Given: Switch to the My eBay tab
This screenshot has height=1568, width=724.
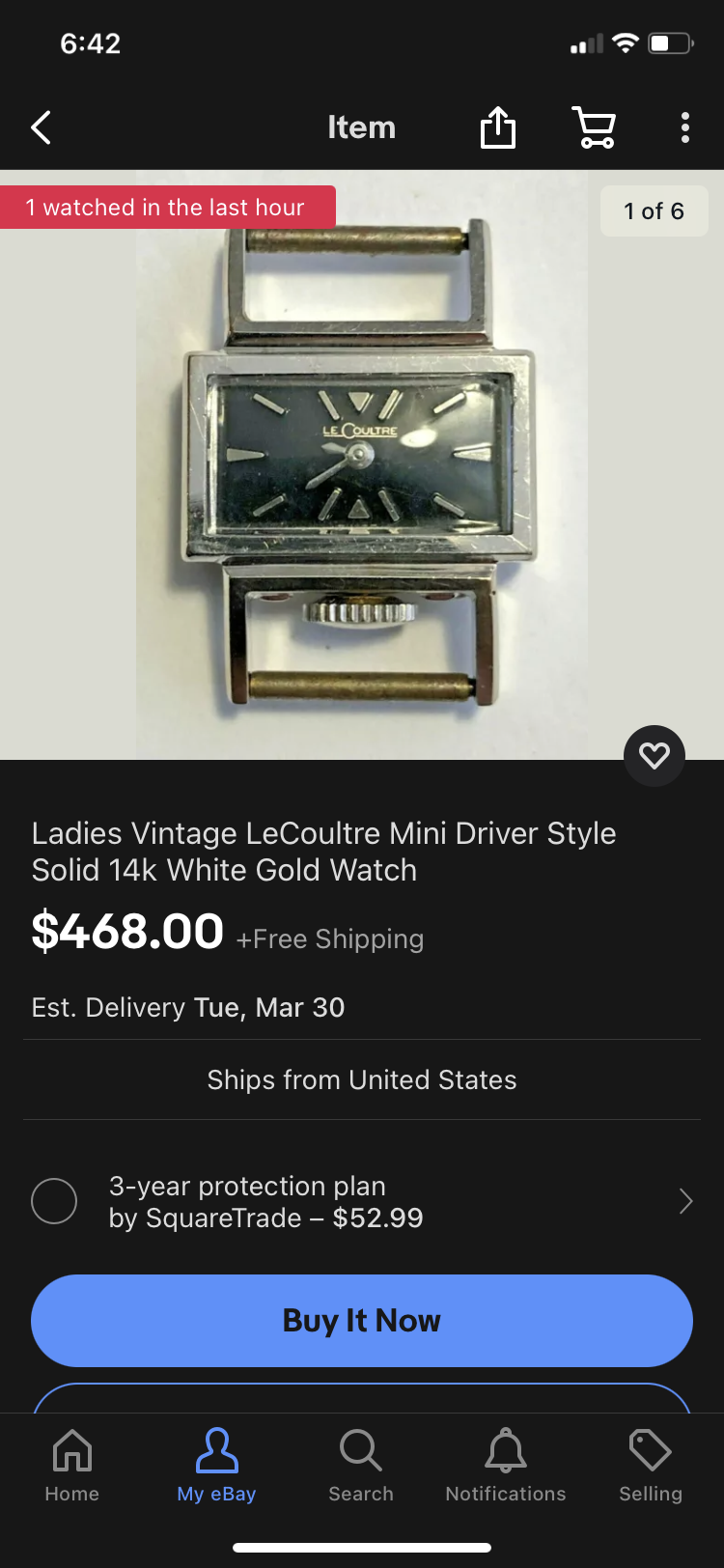Looking at the screenshot, I should (216, 1466).
